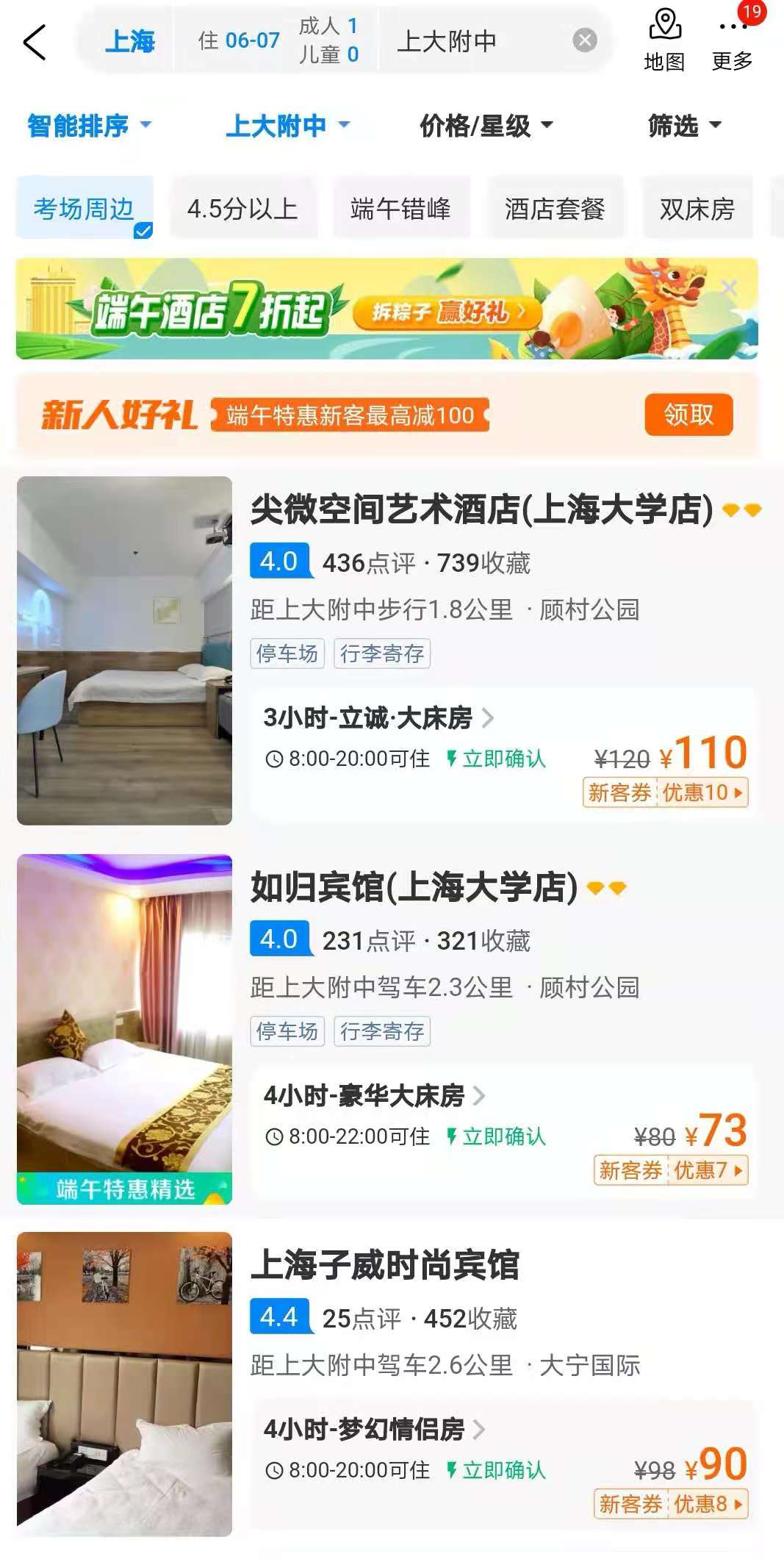Open 尖微空间艺术酒店 hotel listing
This screenshot has height=1562, width=784.
[x=481, y=509]
